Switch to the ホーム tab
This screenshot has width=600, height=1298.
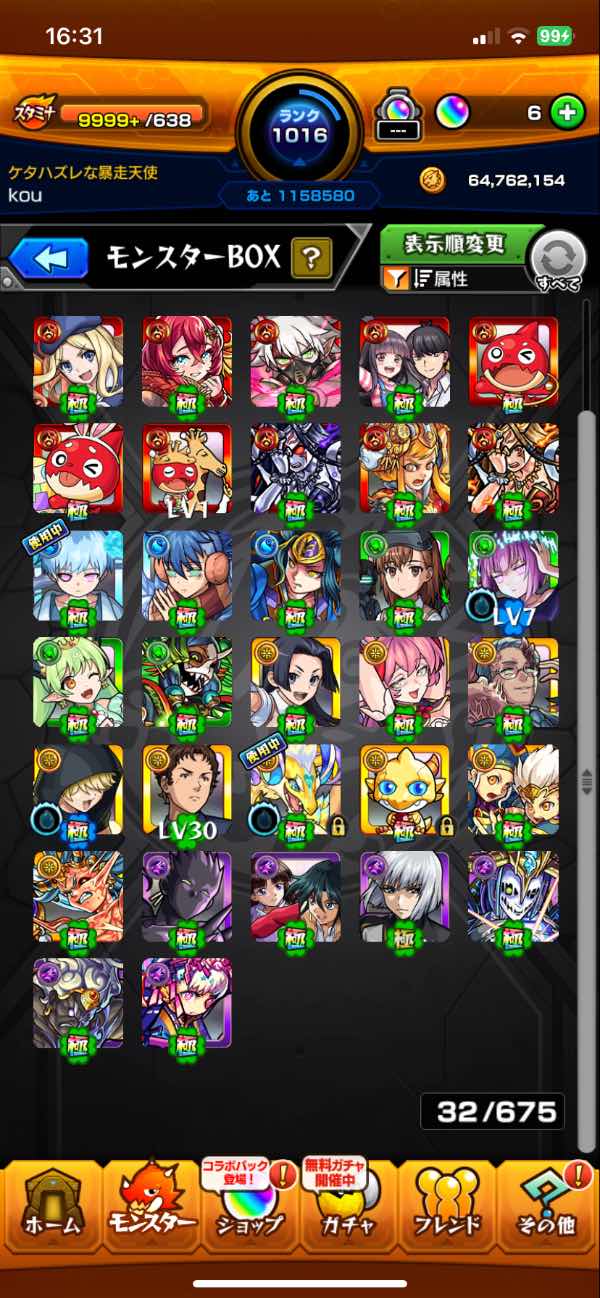pyautogui.click(x=50, y=1210)
